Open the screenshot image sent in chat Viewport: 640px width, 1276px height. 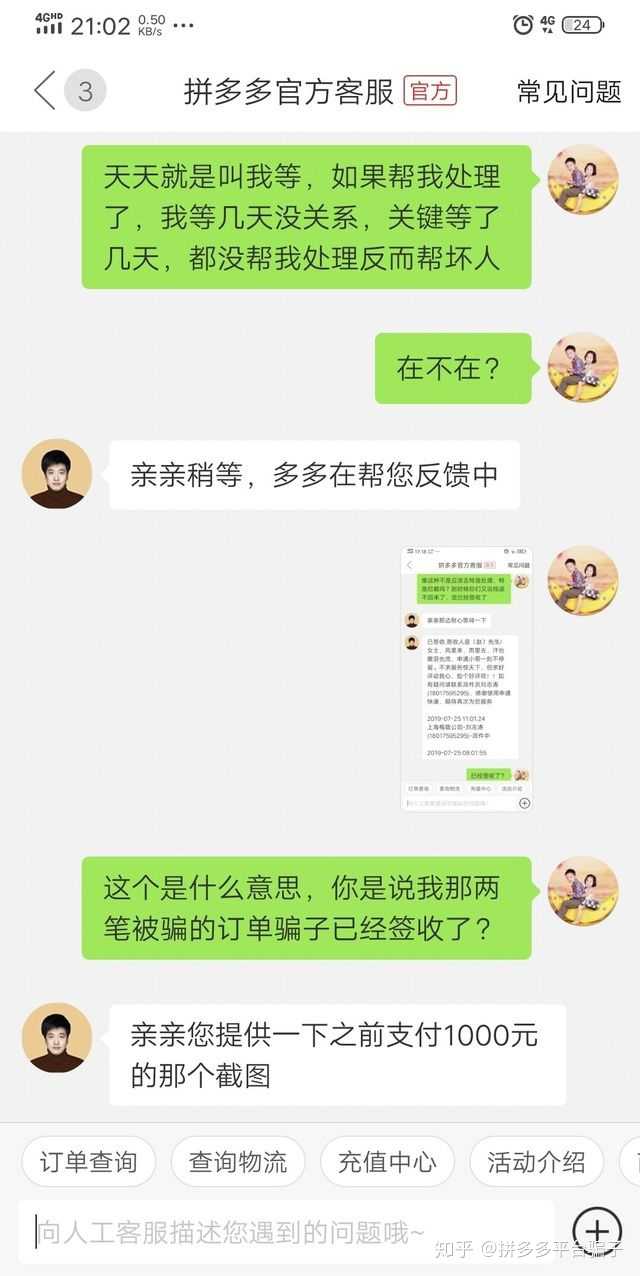tap(467, 678)
